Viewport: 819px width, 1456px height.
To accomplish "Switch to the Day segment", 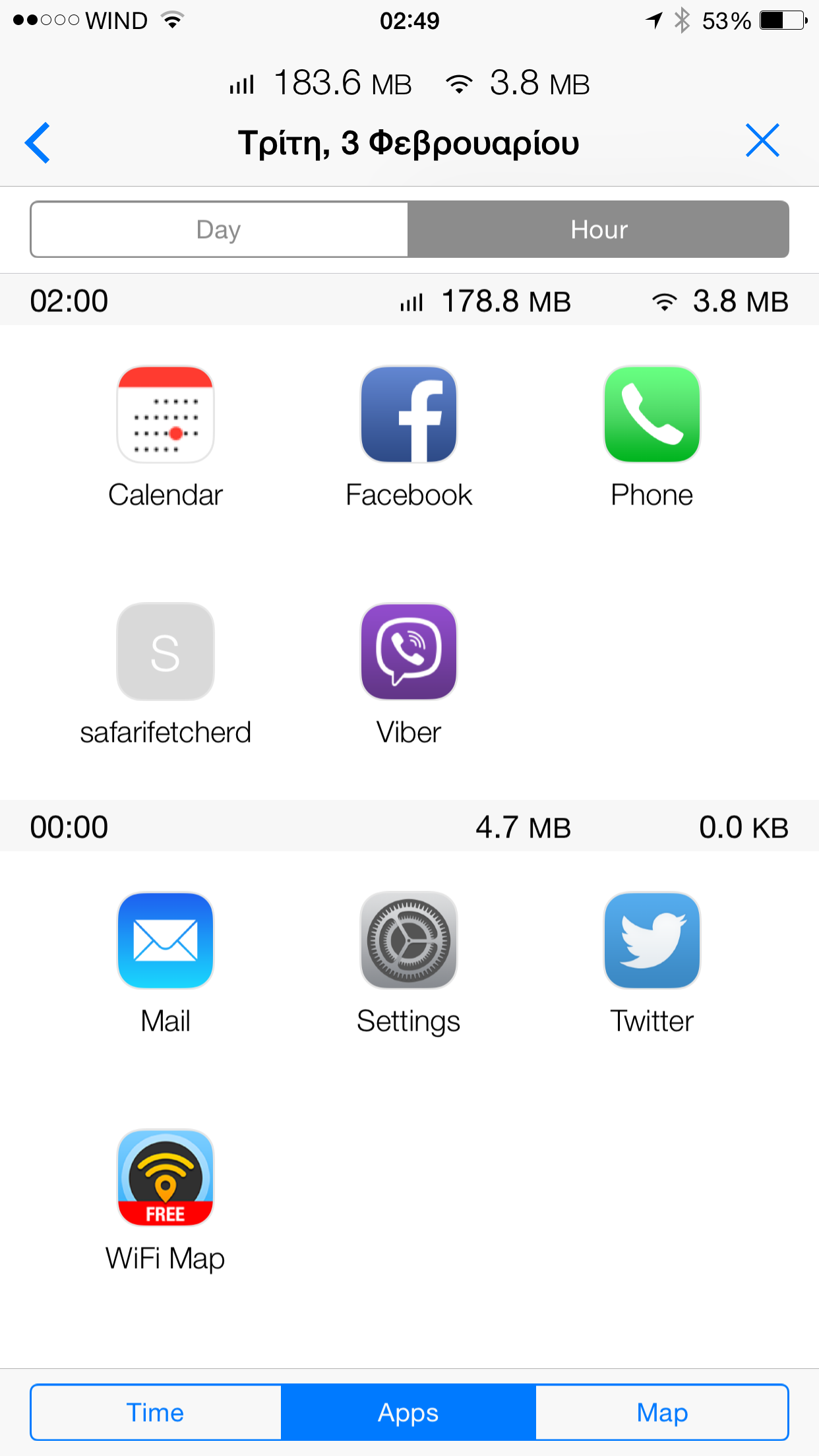I will tap(219, 229).
